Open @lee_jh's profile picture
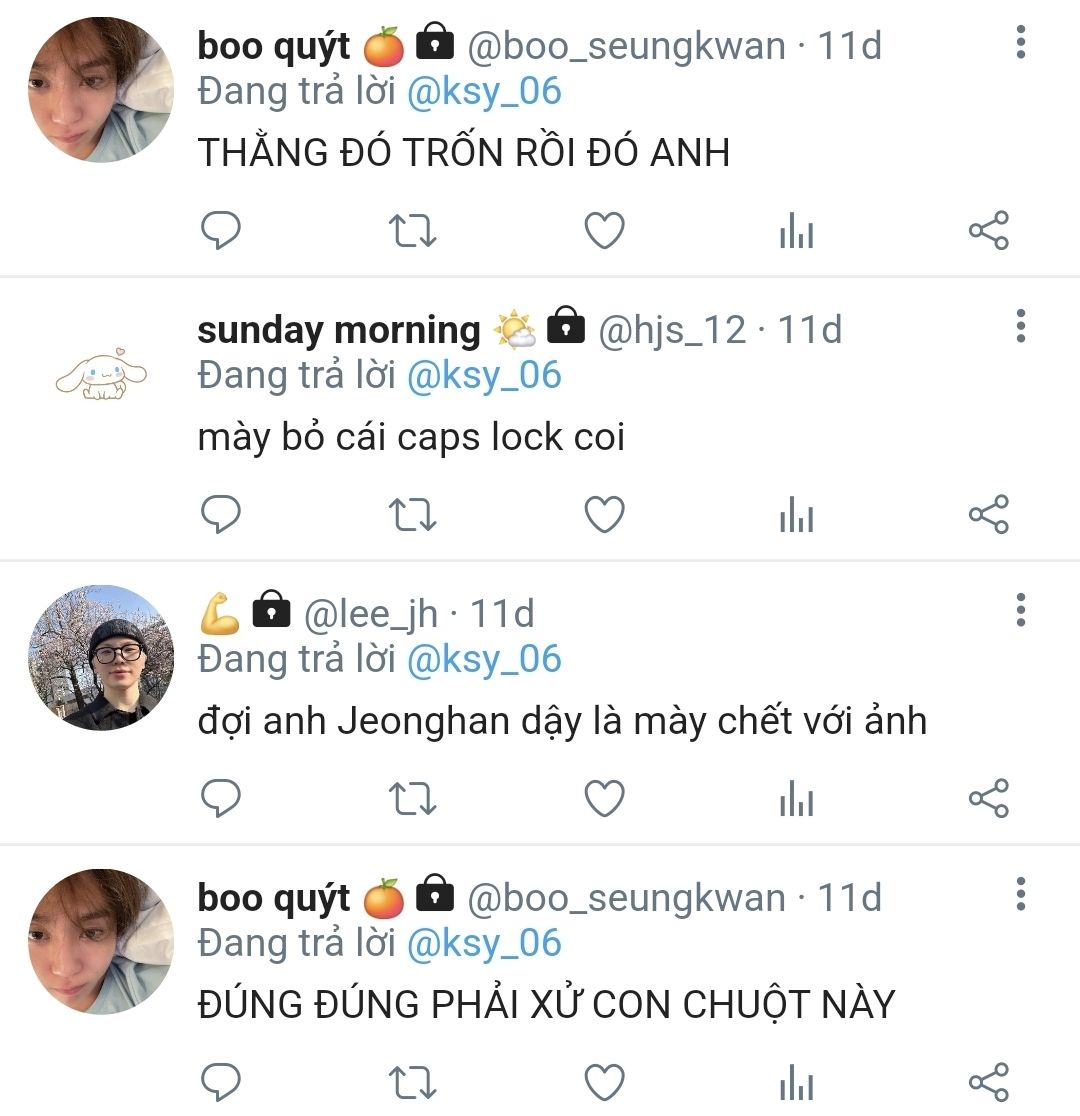Viewport: 1080px width, 1116px height. point(101,658)
